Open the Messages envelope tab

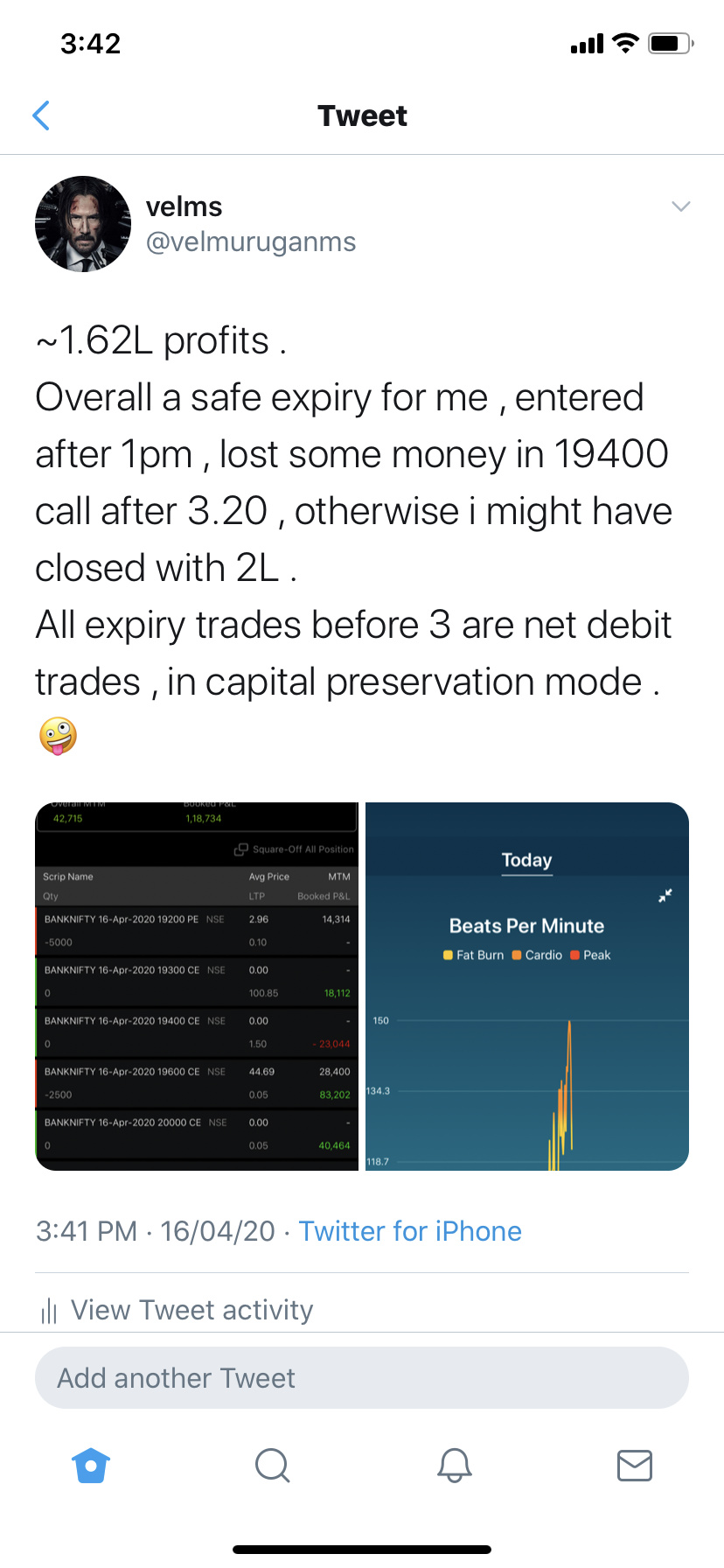pyautogui.click(x=635, y=1465)
